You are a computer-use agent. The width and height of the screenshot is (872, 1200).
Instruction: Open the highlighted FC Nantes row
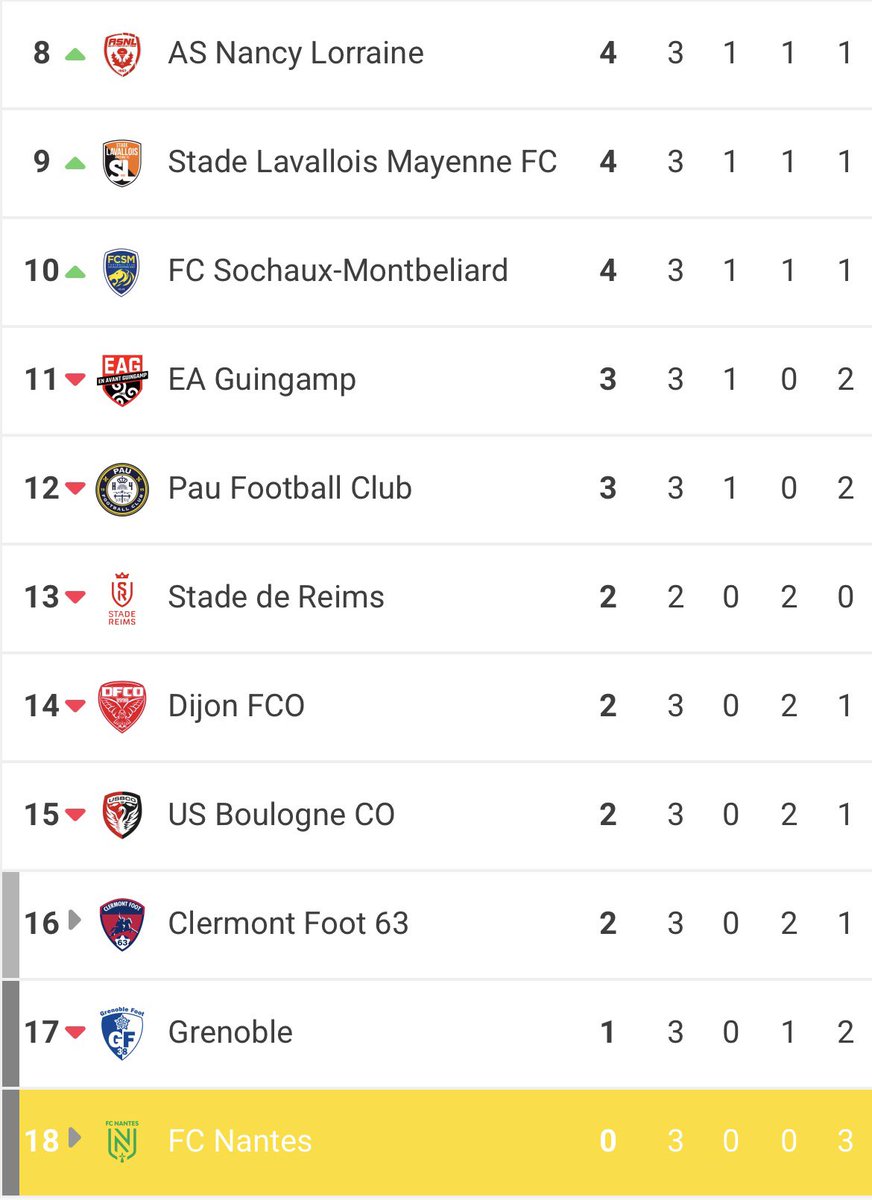[436, 1143]
